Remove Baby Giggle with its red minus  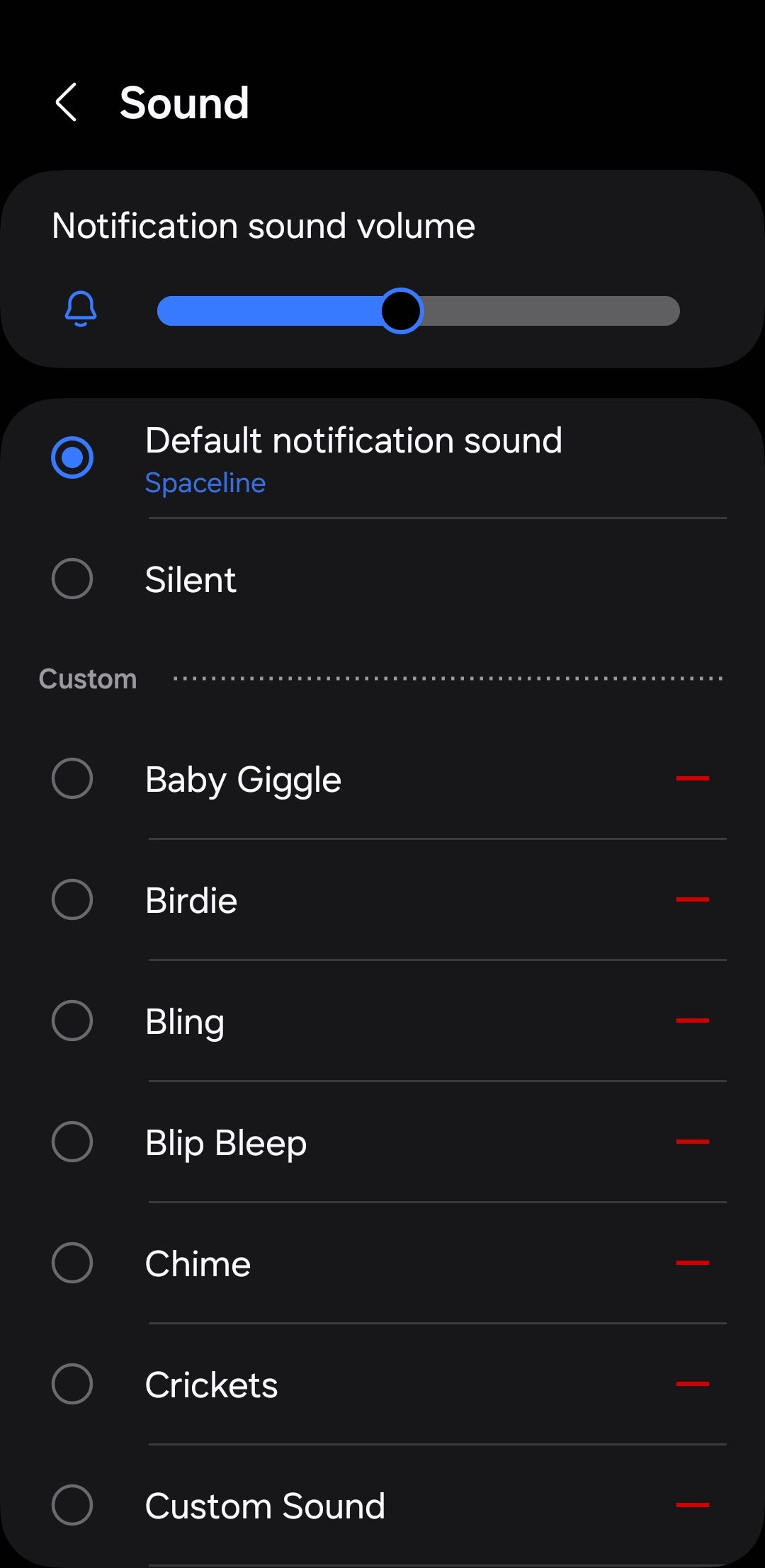[x=692, y=778]
